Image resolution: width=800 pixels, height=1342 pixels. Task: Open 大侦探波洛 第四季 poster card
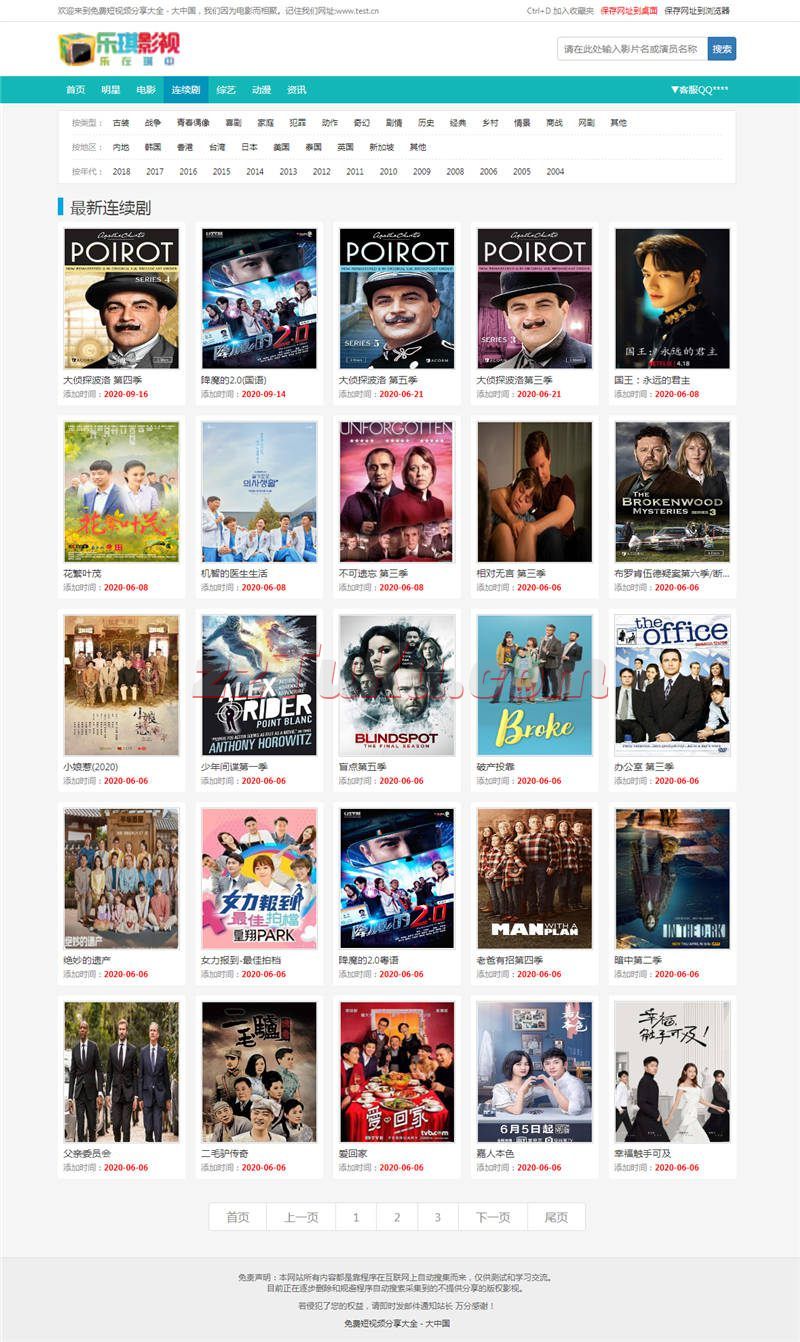coord(121,298)
